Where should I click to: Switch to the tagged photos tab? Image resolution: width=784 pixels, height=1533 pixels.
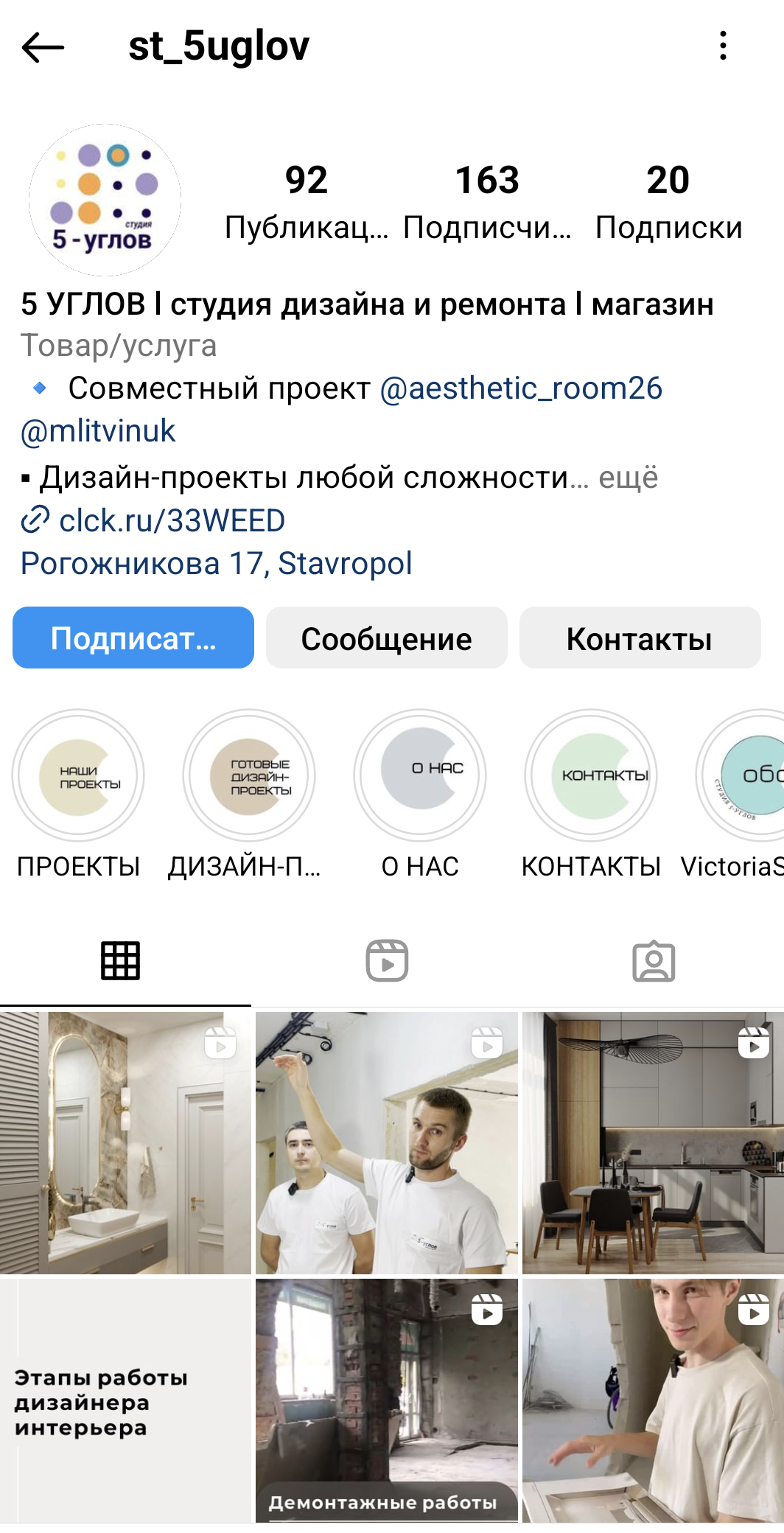point(654,960)
